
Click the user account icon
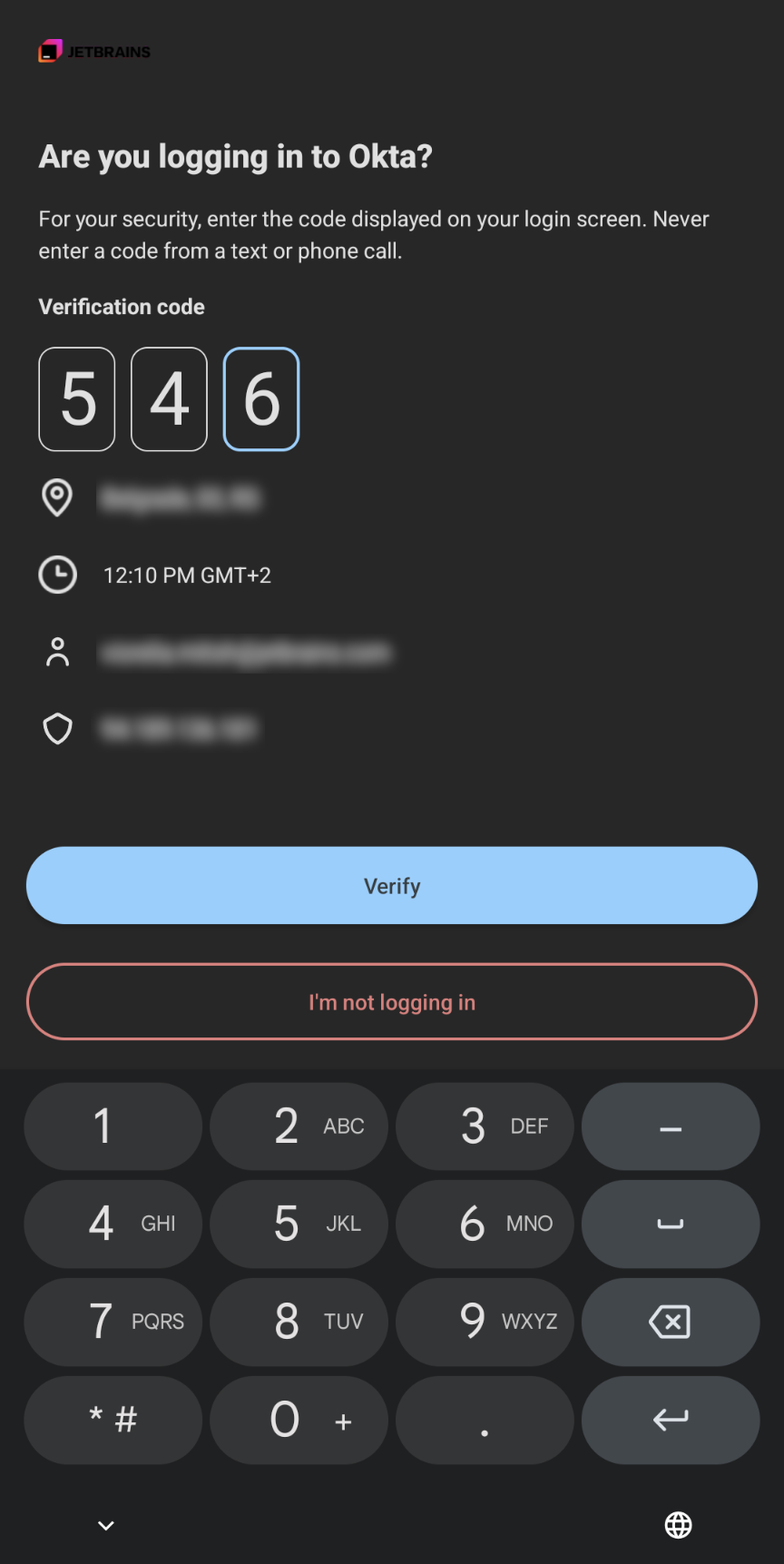click(57, 651)
